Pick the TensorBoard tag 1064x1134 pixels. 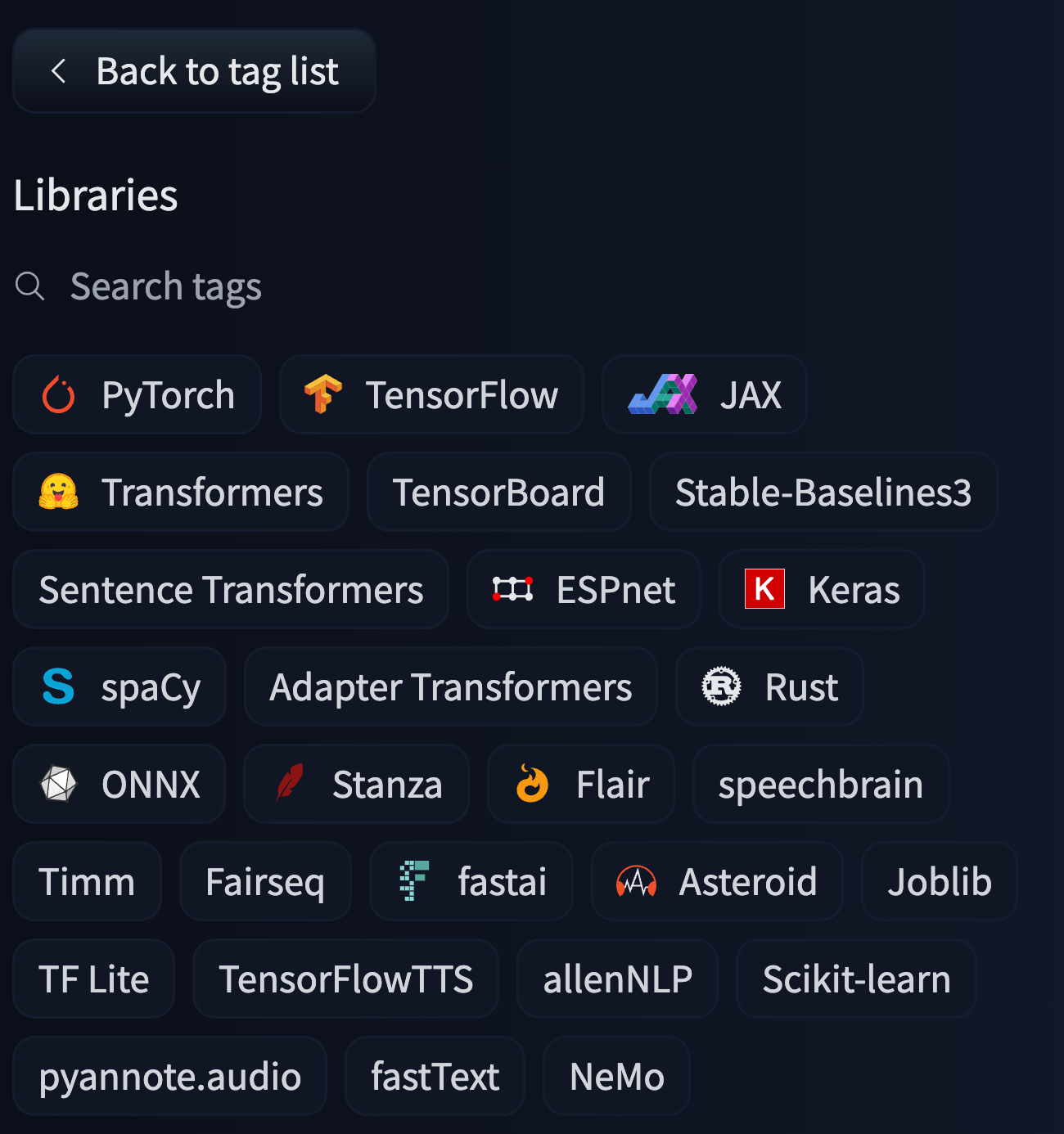[x=498, y=493]
